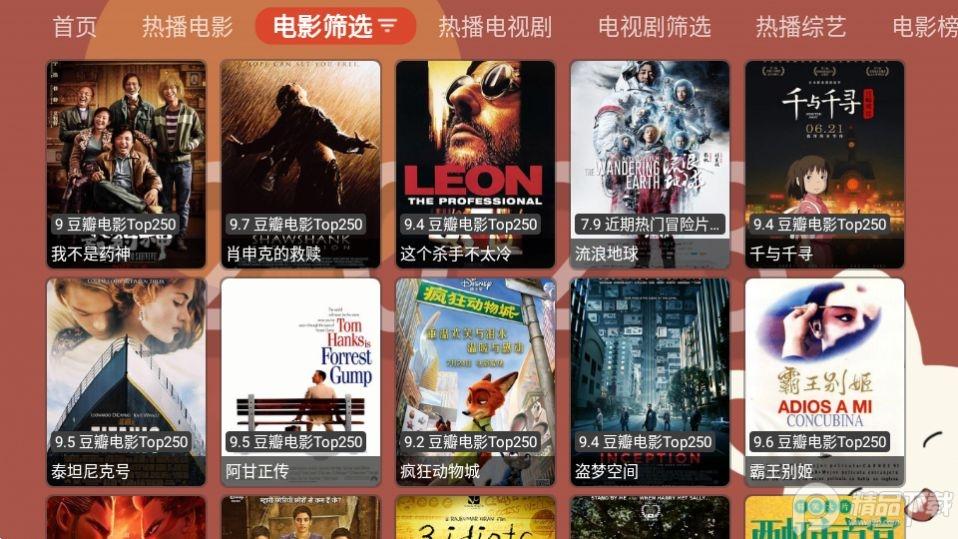
Task: Open the movie 流浪地球
Action: [x=650, y=164]
